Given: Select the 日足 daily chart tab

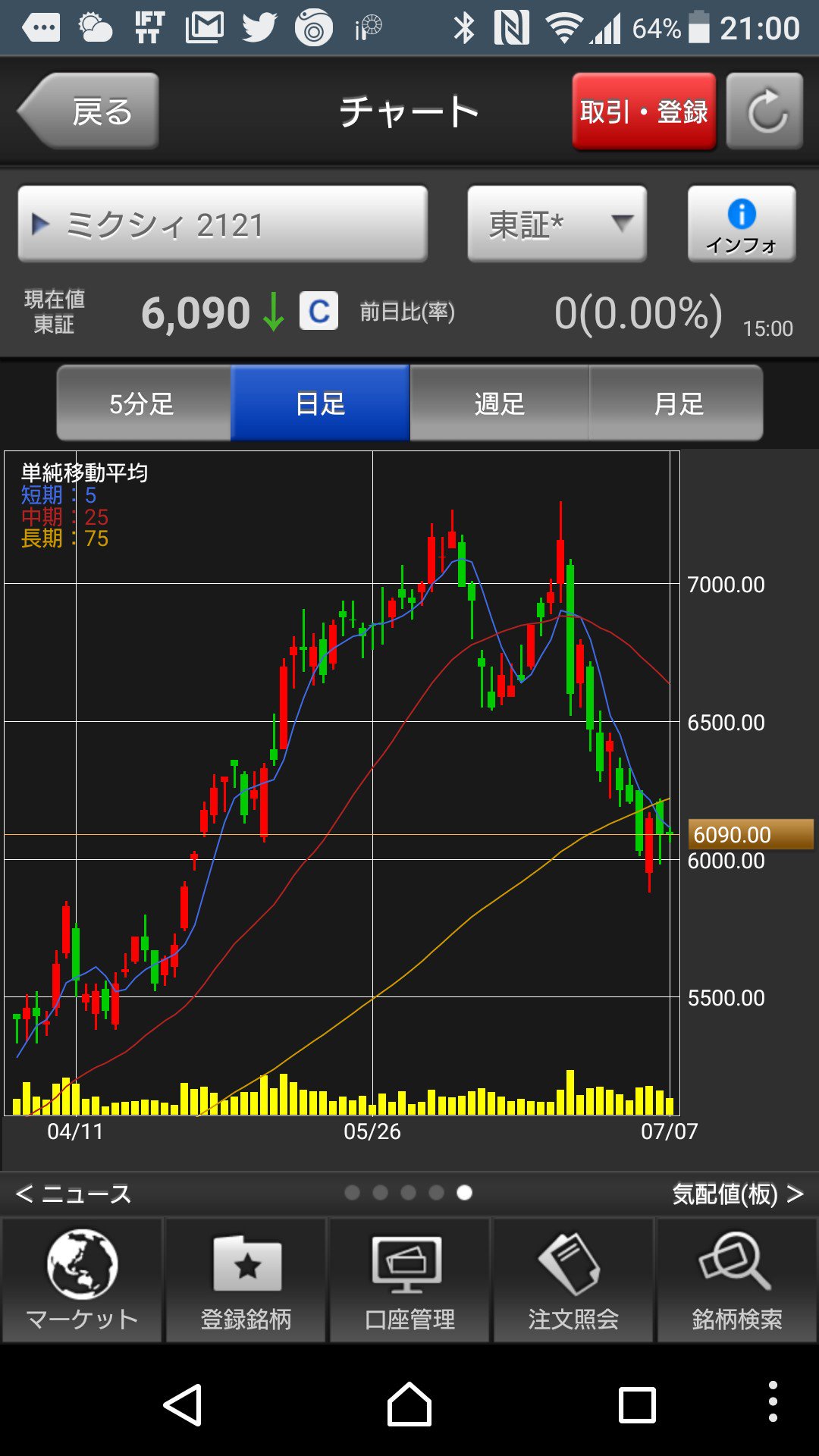Looking at the screenshot, I should pos(320,403).
